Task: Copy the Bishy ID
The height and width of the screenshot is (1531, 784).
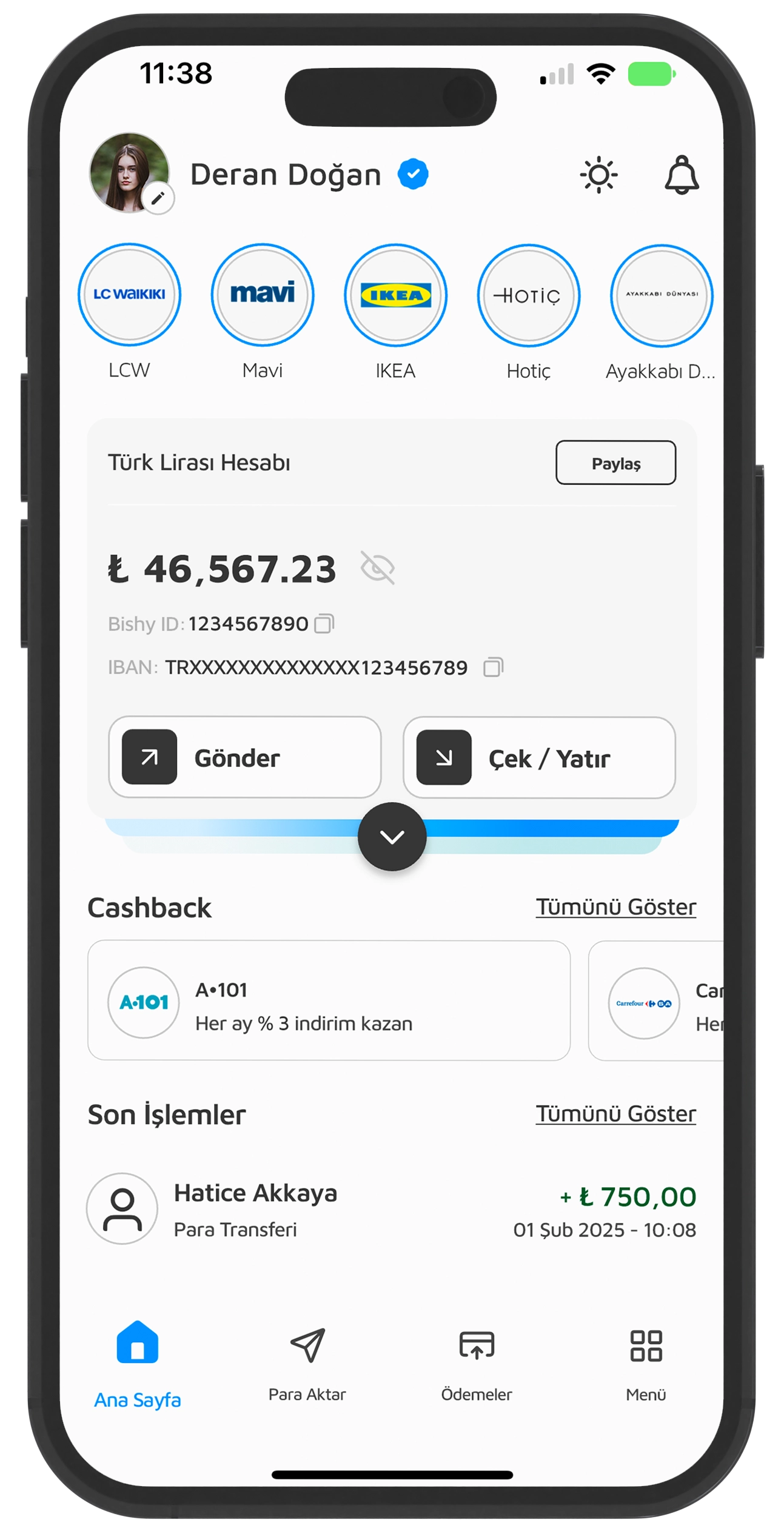Action: (324, 623)
